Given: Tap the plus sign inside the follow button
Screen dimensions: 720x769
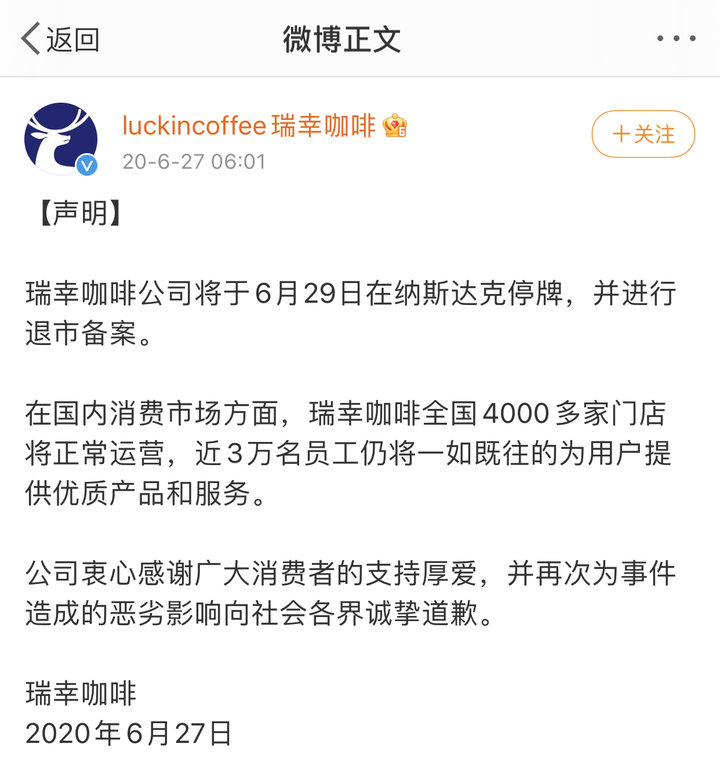Looking at the screenshot, I should click(x=622, y=133).
